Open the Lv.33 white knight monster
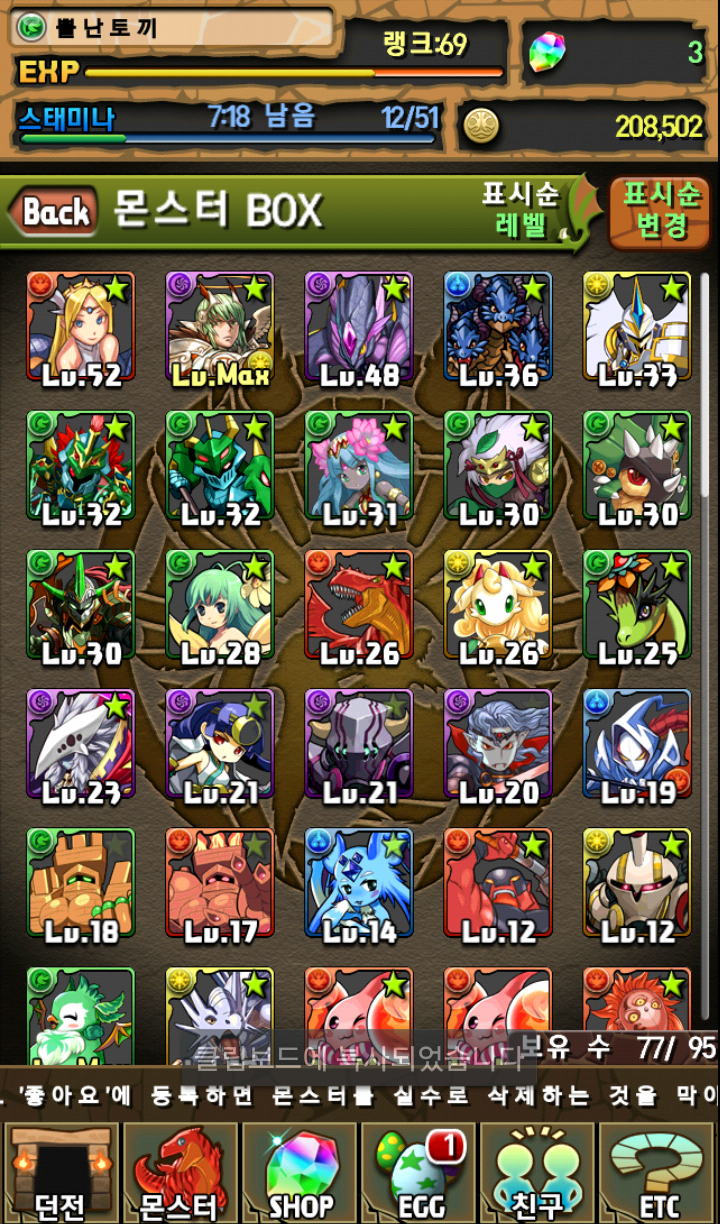 [637, 327]
